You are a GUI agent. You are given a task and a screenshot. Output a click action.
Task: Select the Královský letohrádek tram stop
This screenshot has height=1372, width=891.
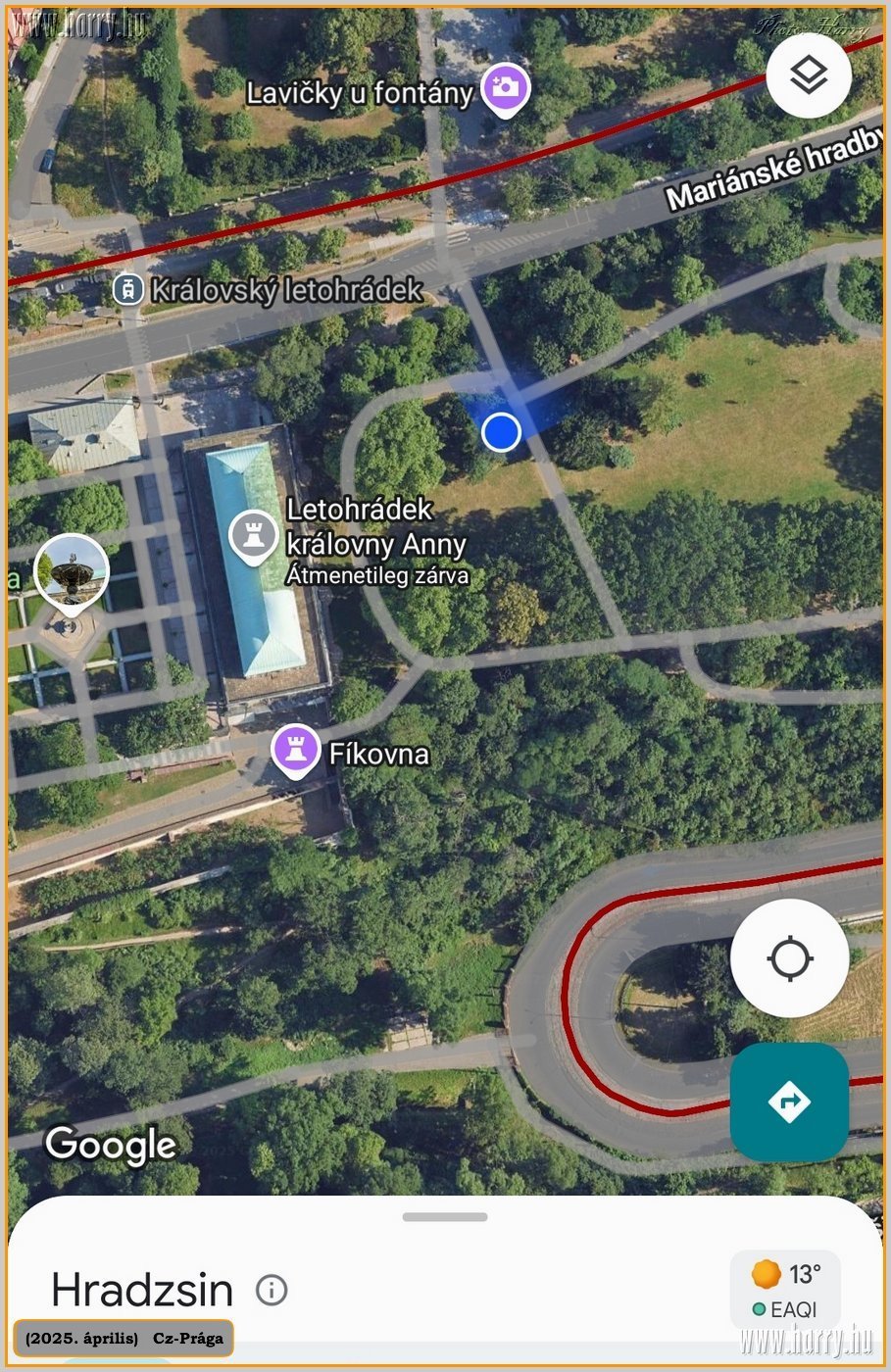(127, 289)
